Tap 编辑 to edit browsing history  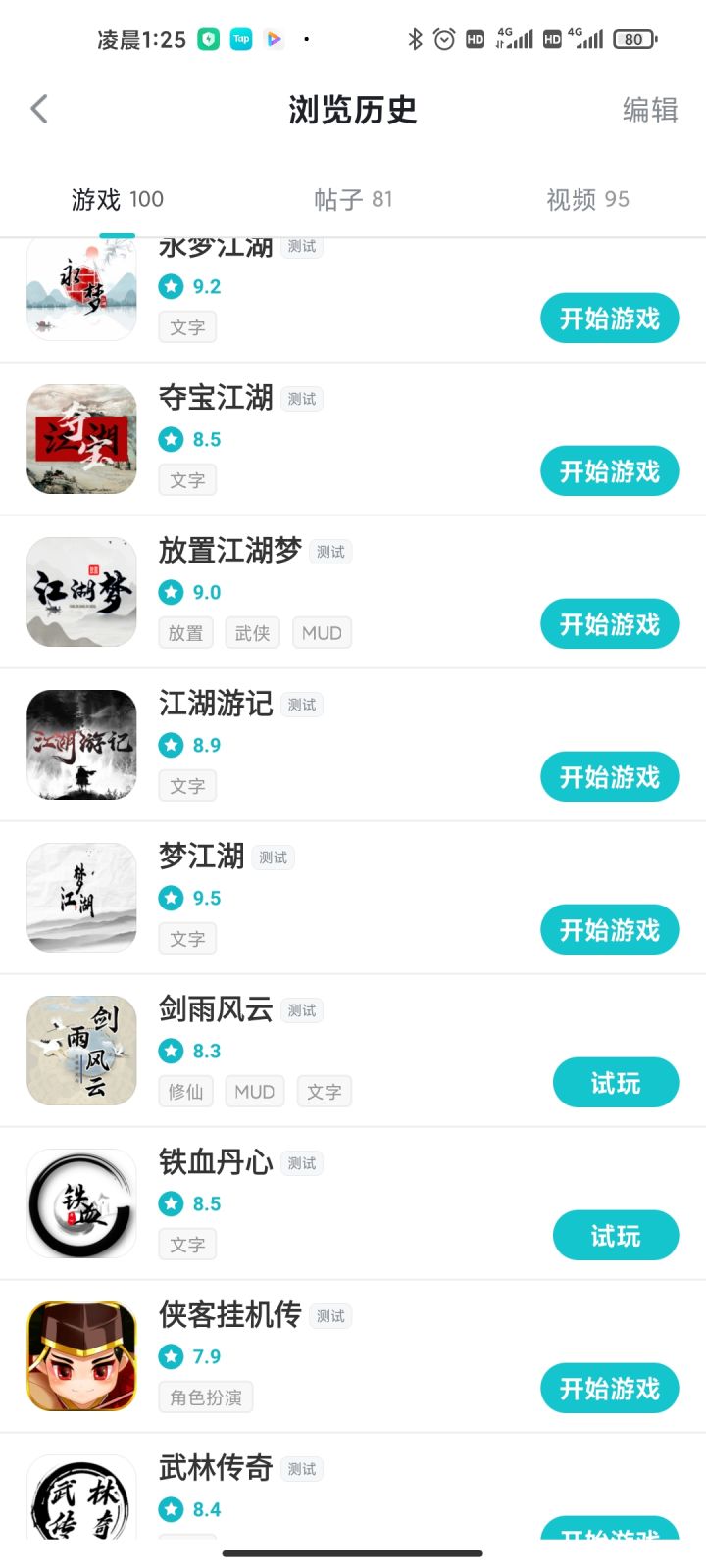click(x=649, y=110)
